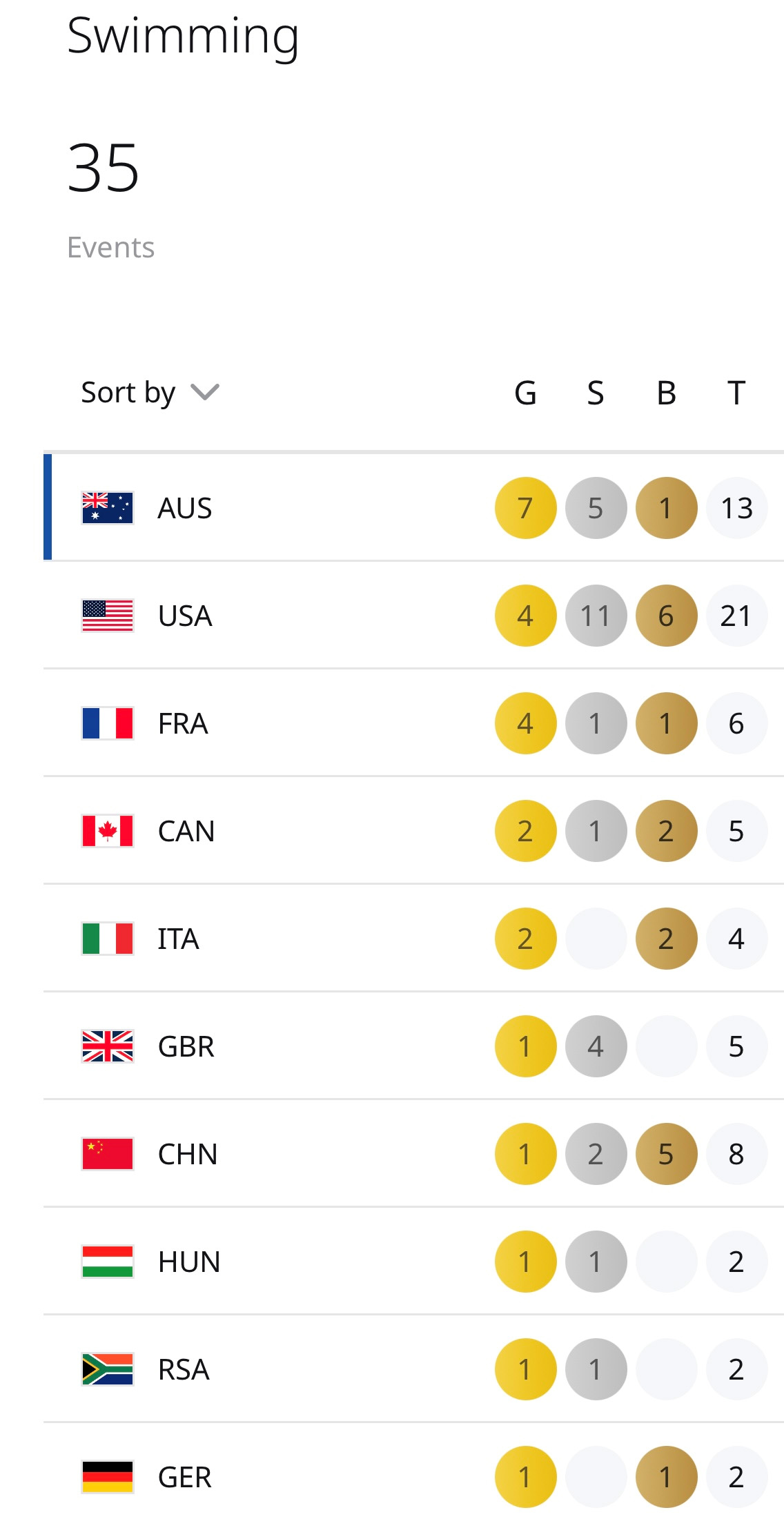Open the Sort by dropdown

click(x=150, y=393)
